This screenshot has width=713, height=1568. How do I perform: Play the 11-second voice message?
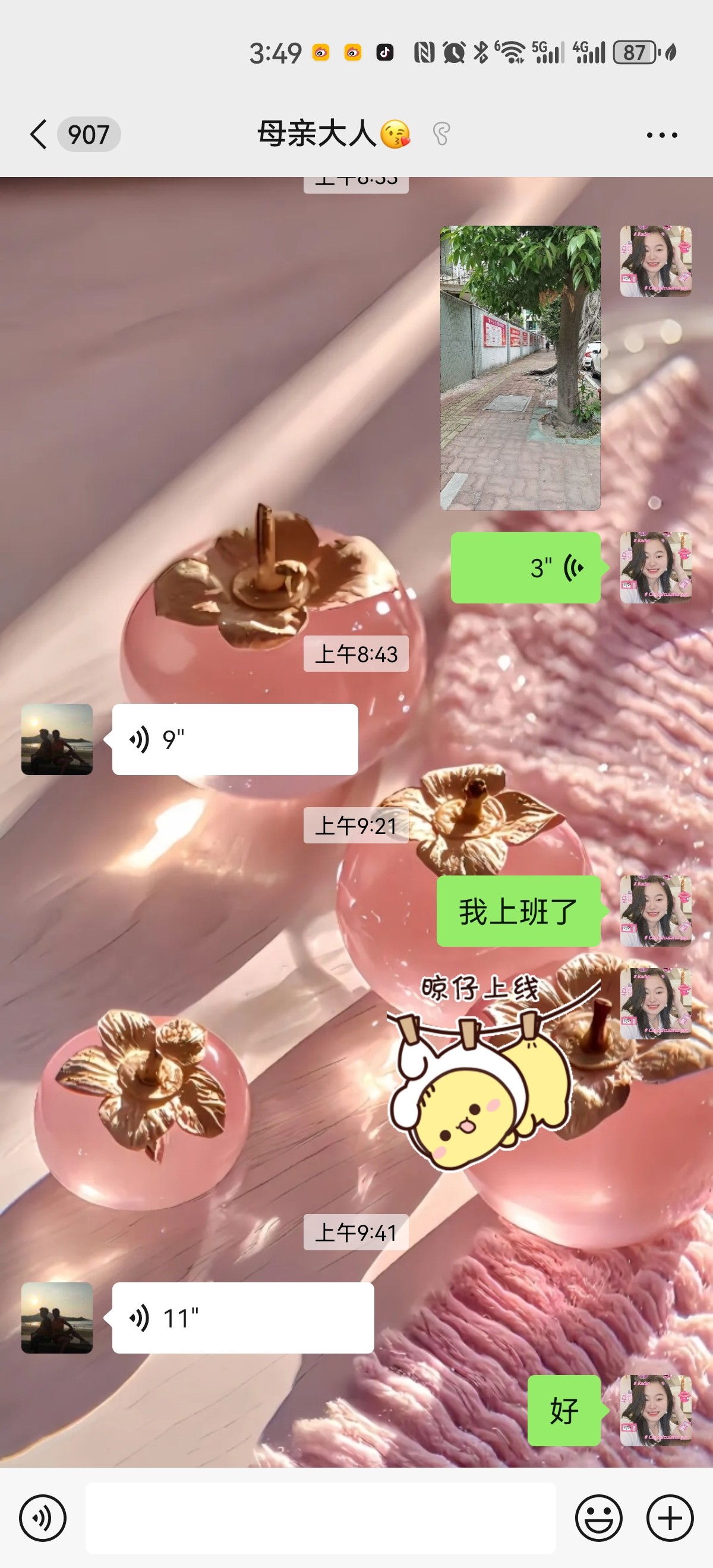tap(243, 1318)
